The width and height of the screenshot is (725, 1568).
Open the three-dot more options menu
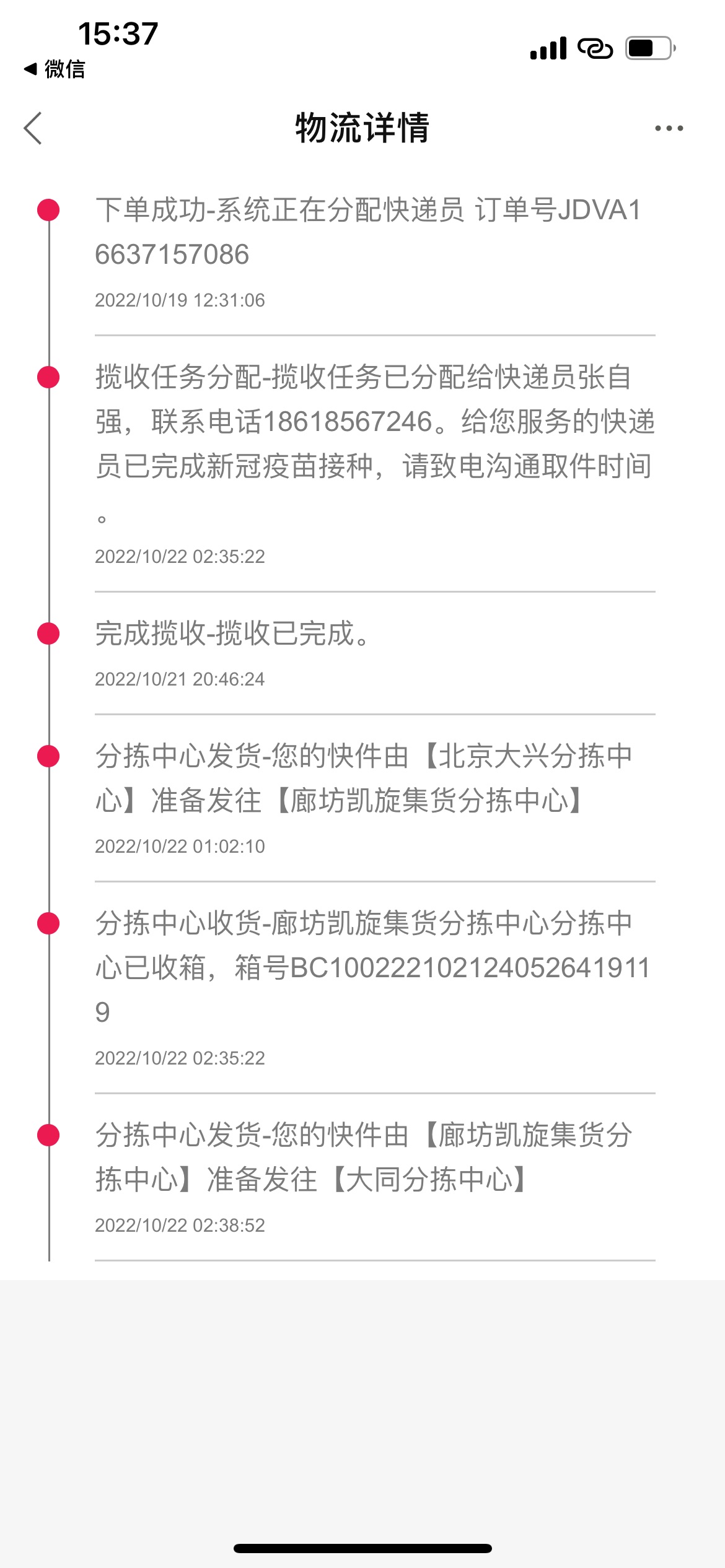click(x=669, y=128)
